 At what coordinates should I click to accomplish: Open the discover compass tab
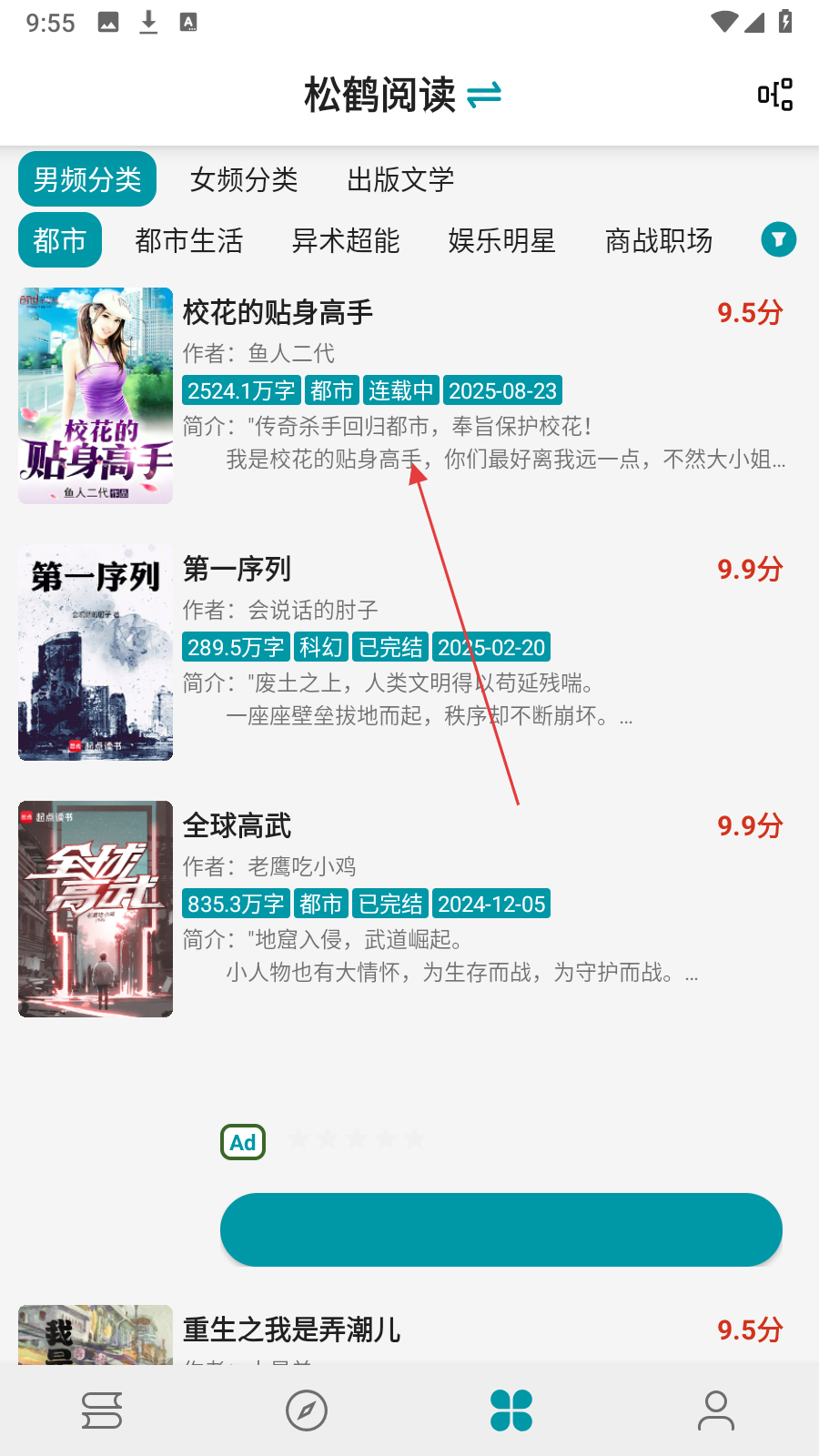(307, 1410)
